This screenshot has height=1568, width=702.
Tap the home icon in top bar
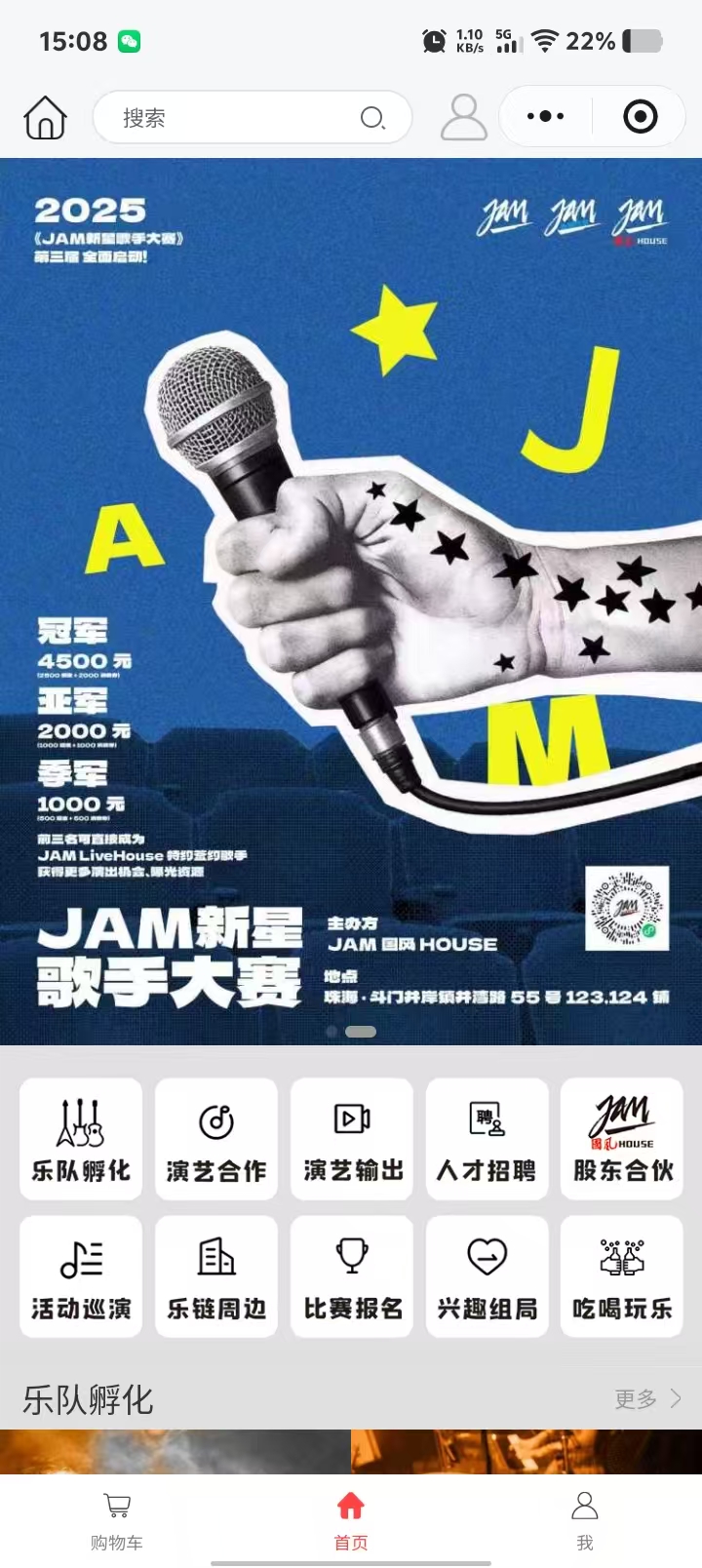click(x=45, y=118)
